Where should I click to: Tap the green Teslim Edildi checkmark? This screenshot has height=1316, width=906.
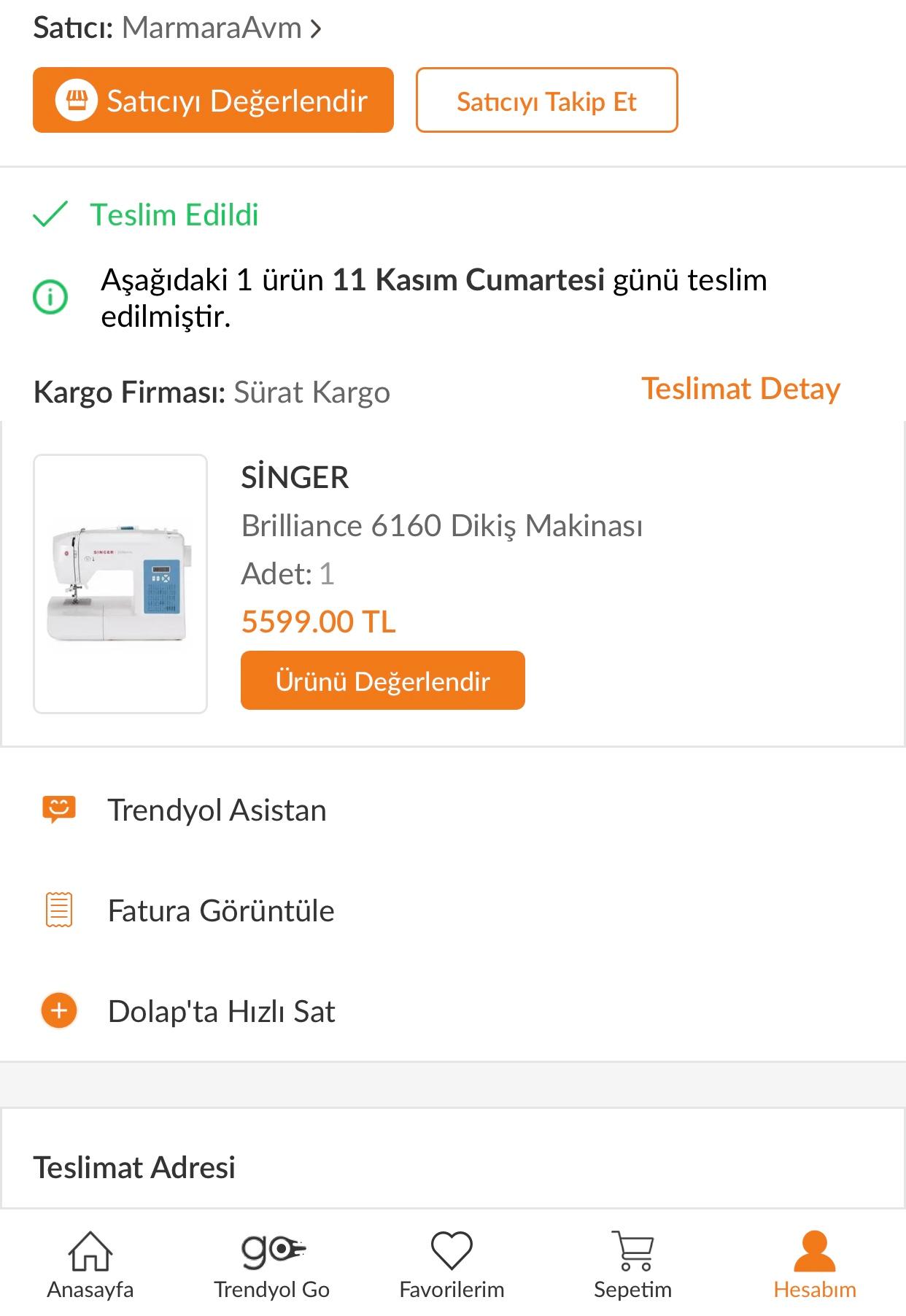(x=51, y=213)
